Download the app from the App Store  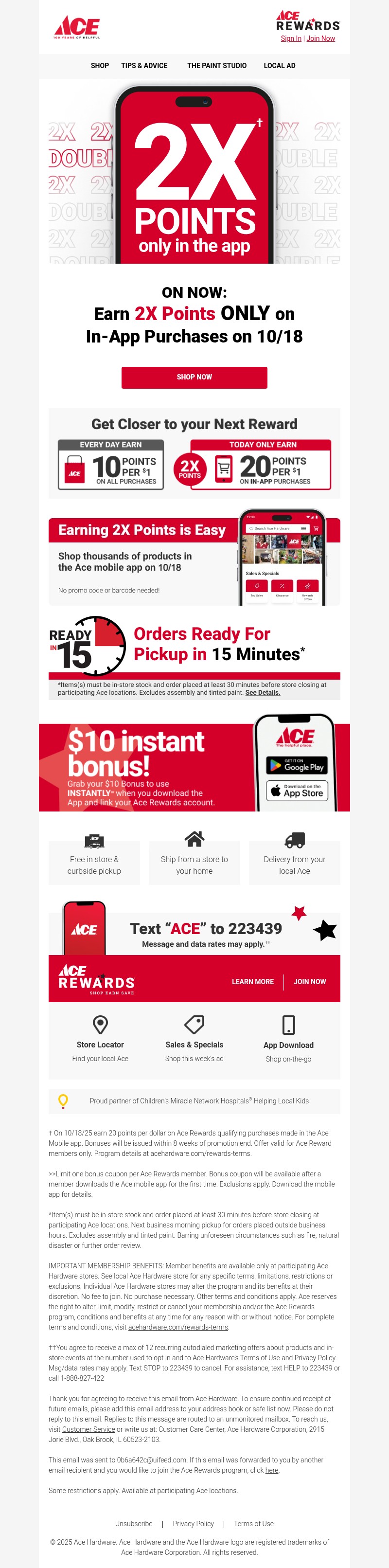[x=297, y=791]
